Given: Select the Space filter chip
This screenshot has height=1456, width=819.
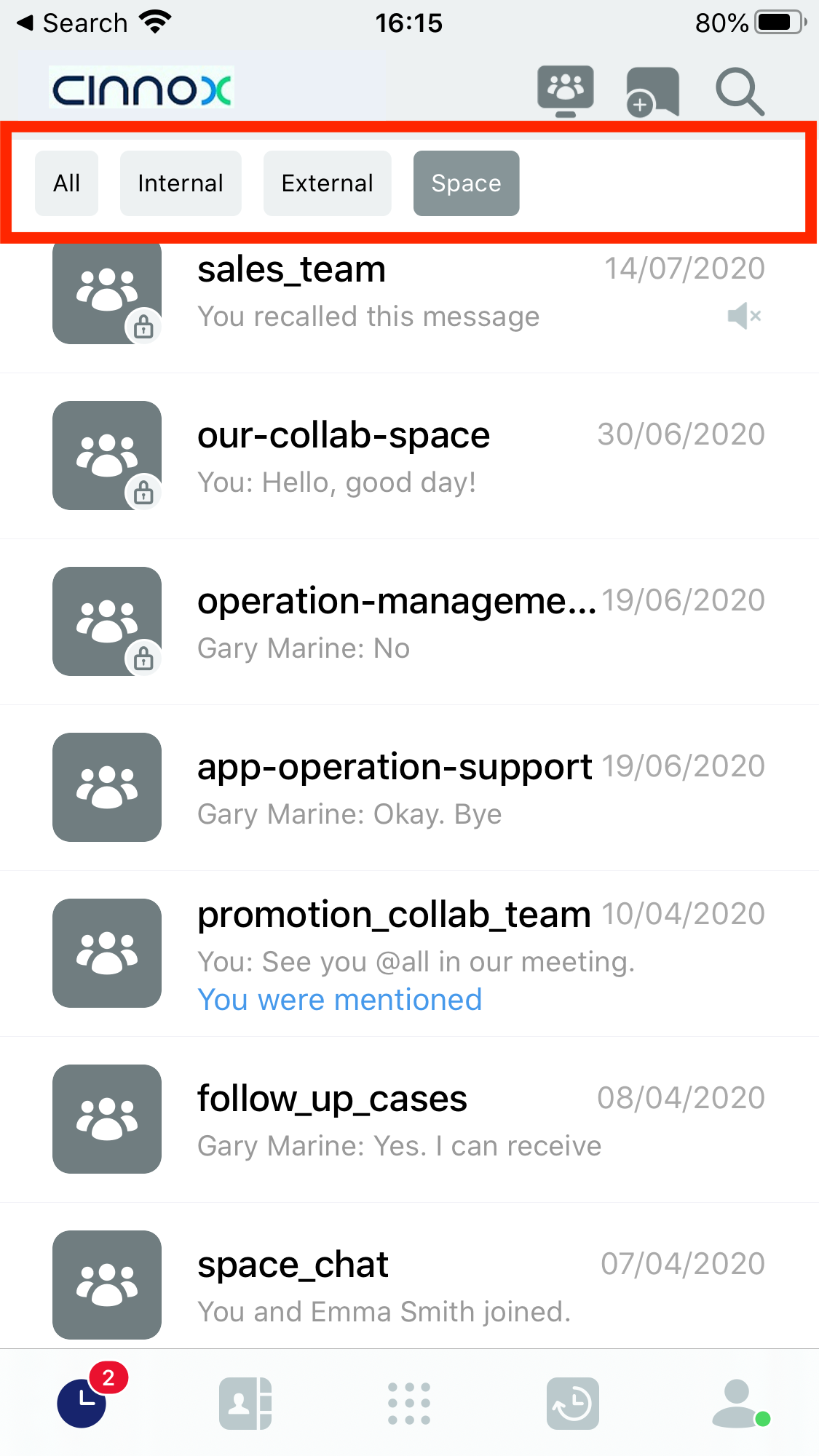Looking at the screenshot, I should click(466, 183).
